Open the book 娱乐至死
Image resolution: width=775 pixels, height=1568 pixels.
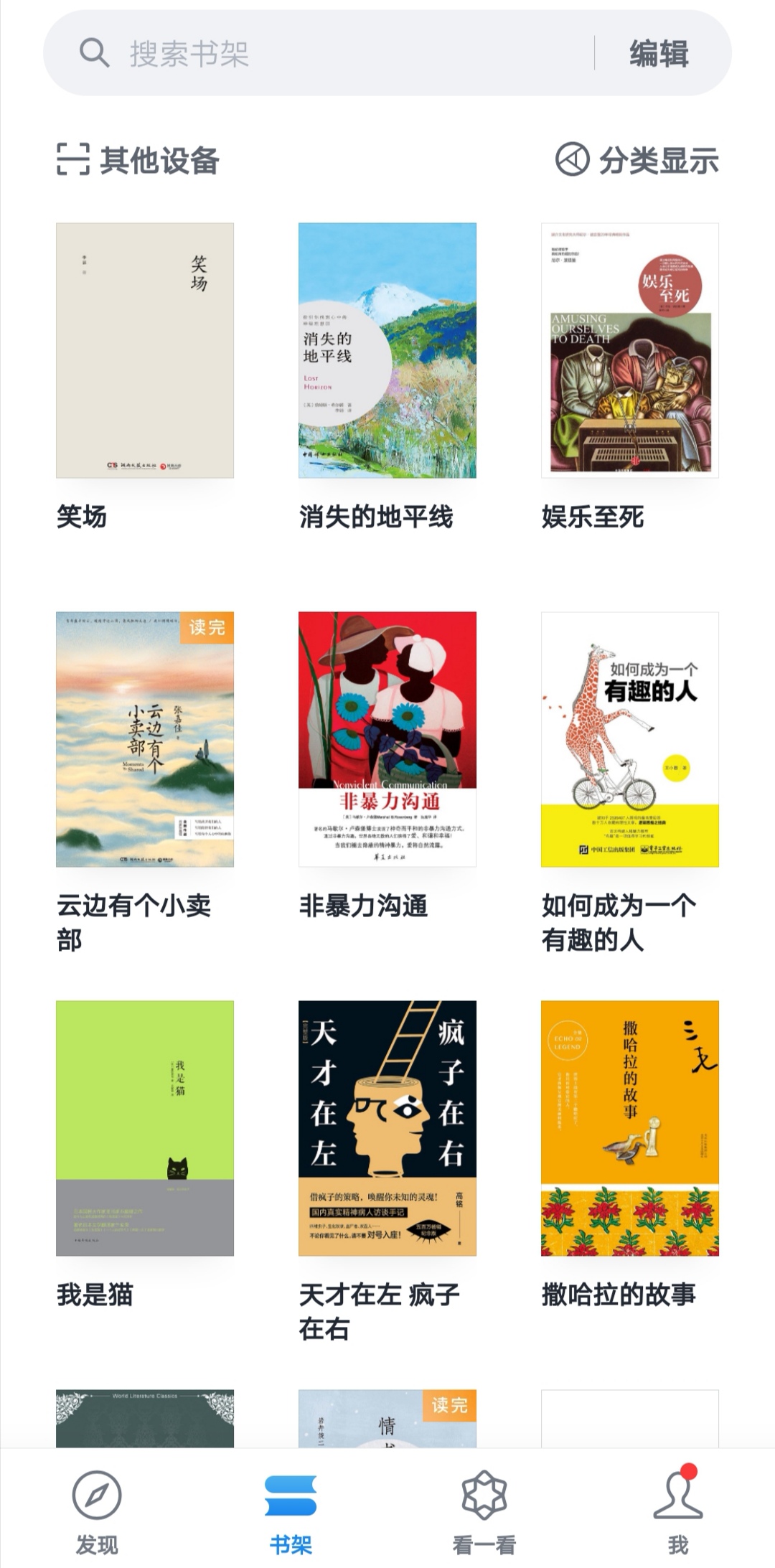click(630, 350)
